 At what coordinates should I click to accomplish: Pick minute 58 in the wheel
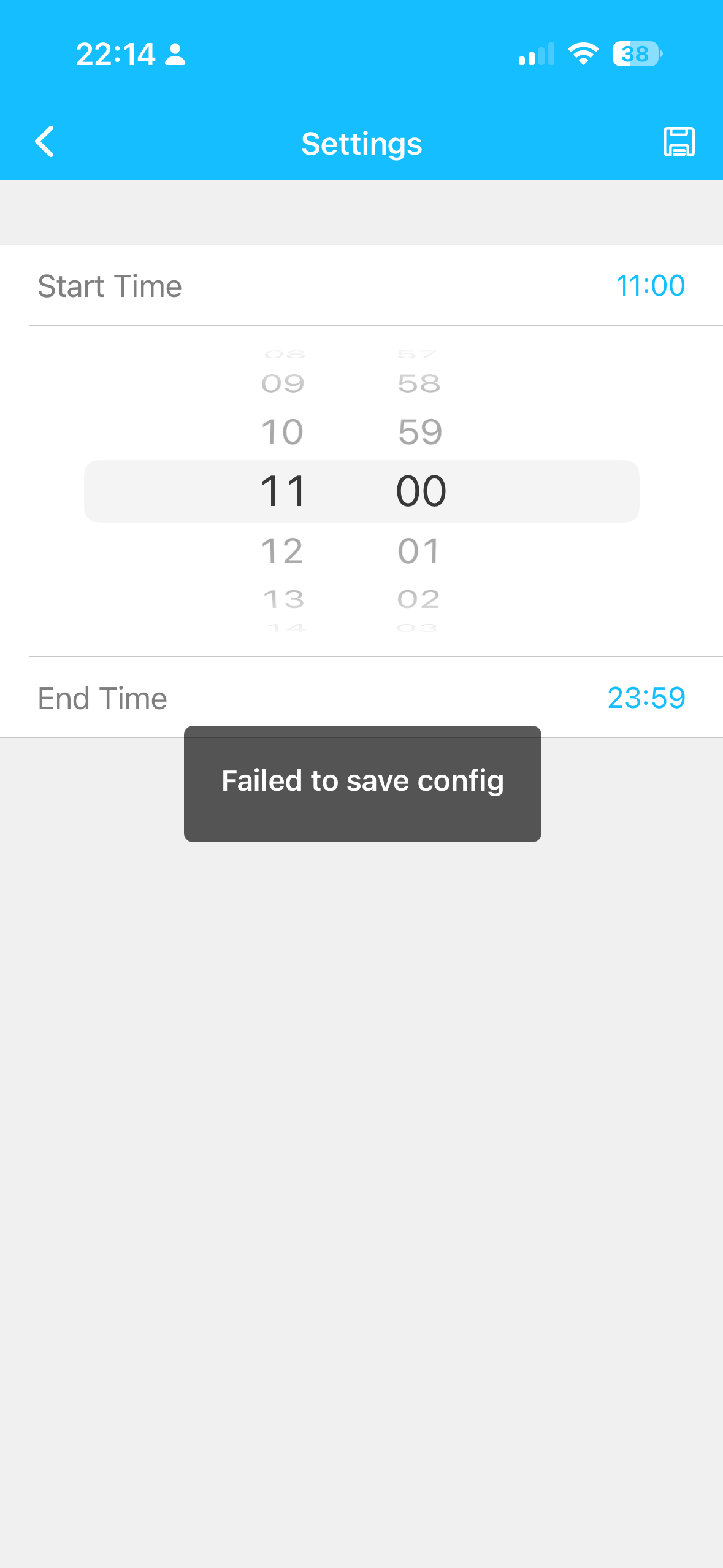click(419, 384)
